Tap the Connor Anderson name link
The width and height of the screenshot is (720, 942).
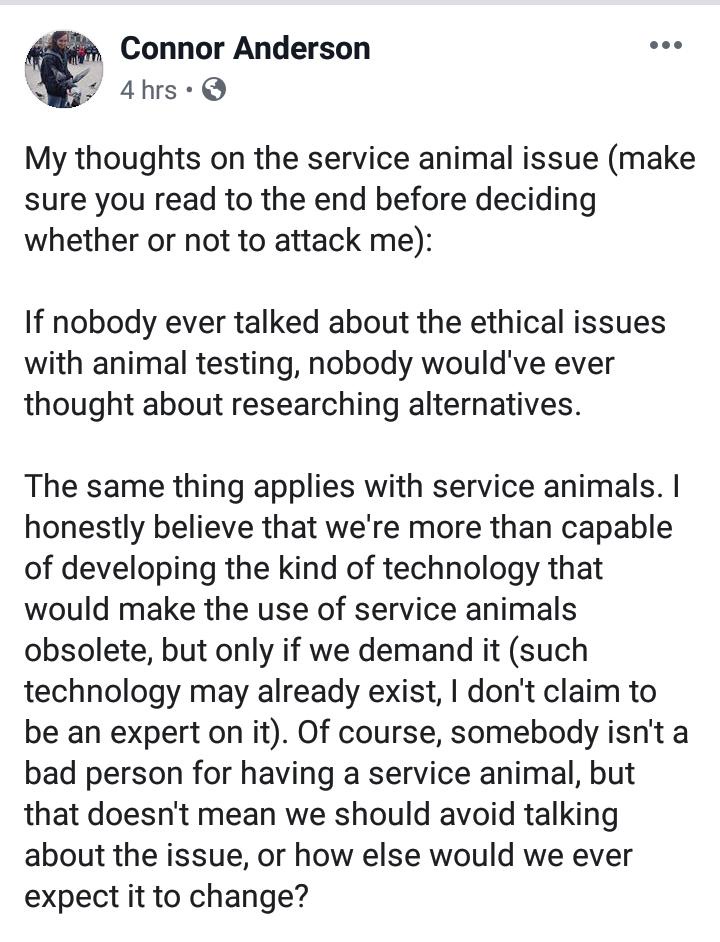click(x=245, y=47)
